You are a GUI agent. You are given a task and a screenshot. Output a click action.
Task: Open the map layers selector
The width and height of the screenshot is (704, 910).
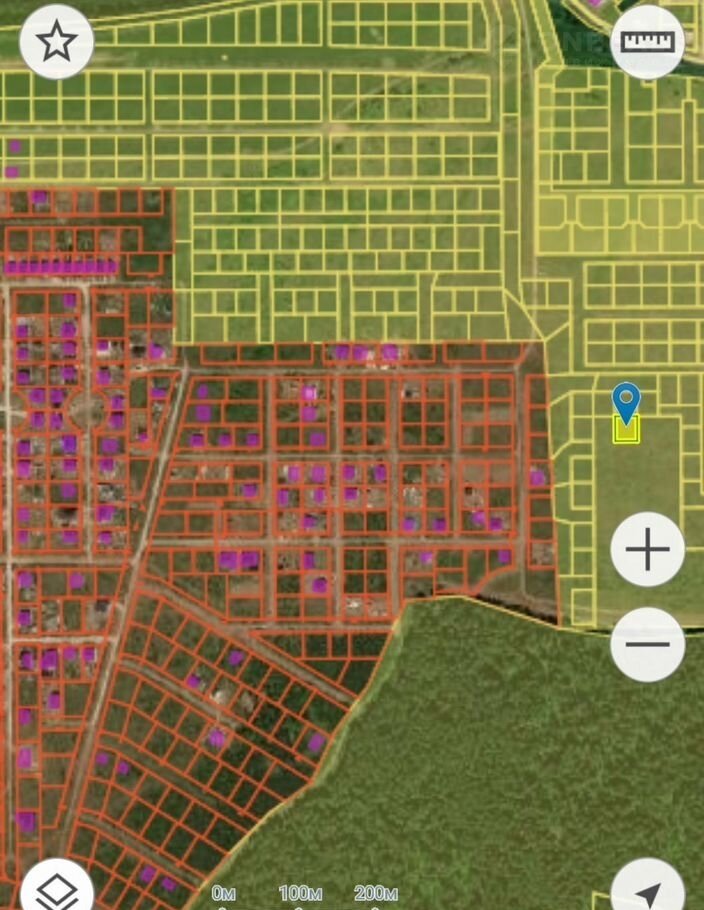56,888
